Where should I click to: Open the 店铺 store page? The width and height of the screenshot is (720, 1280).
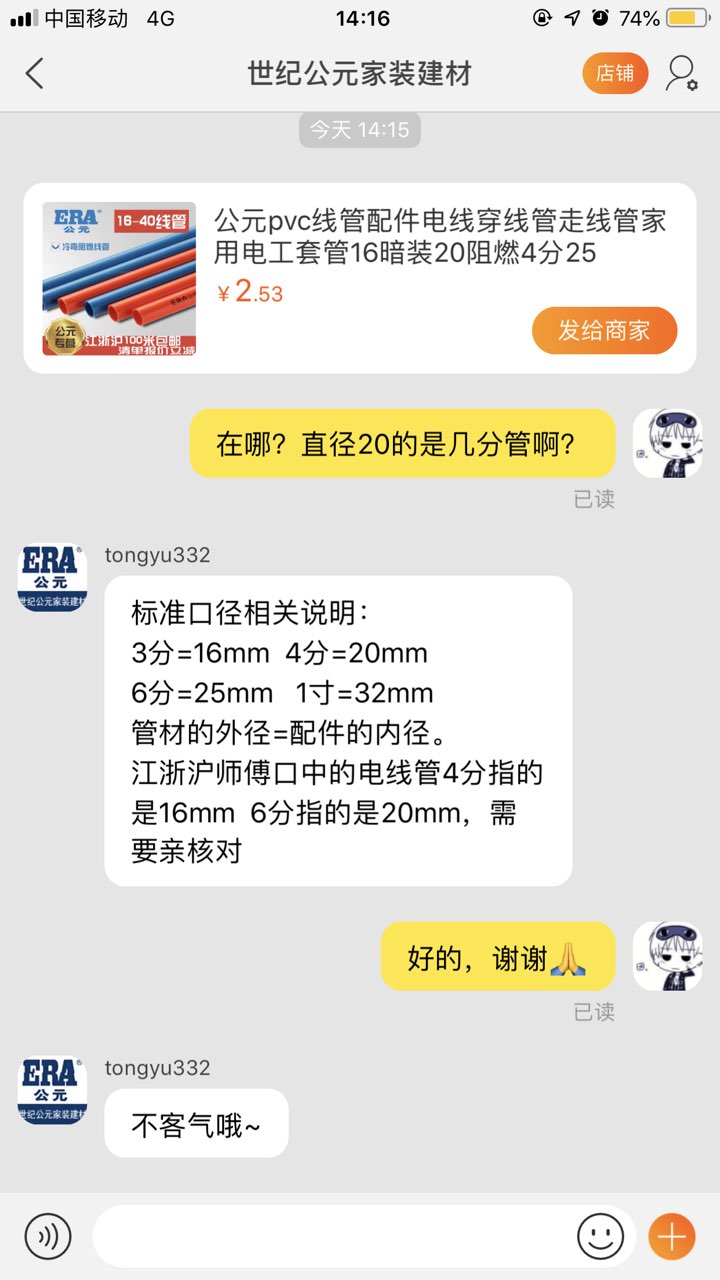[x=615, y=73]
